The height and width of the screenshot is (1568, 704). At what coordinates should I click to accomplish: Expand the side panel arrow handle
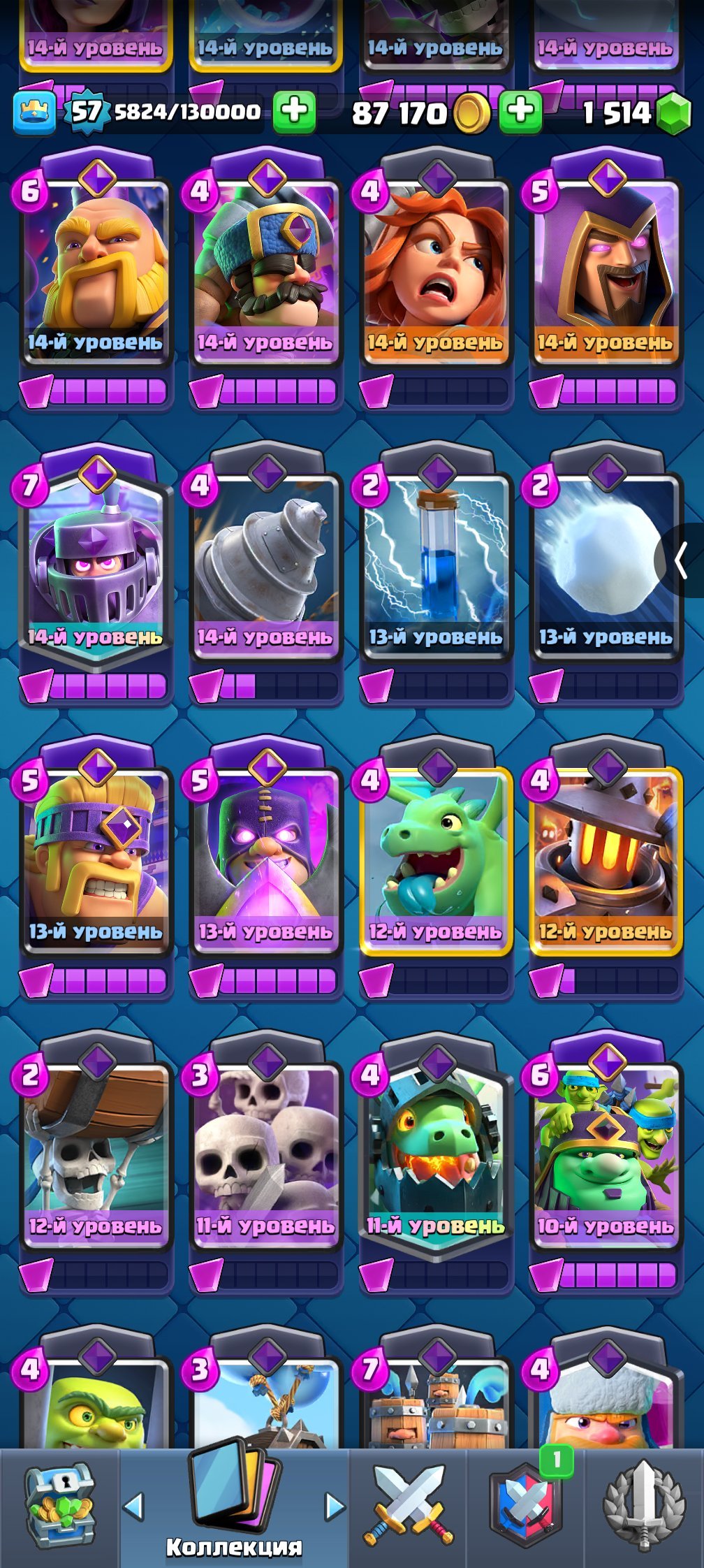[x=682, y=560]
